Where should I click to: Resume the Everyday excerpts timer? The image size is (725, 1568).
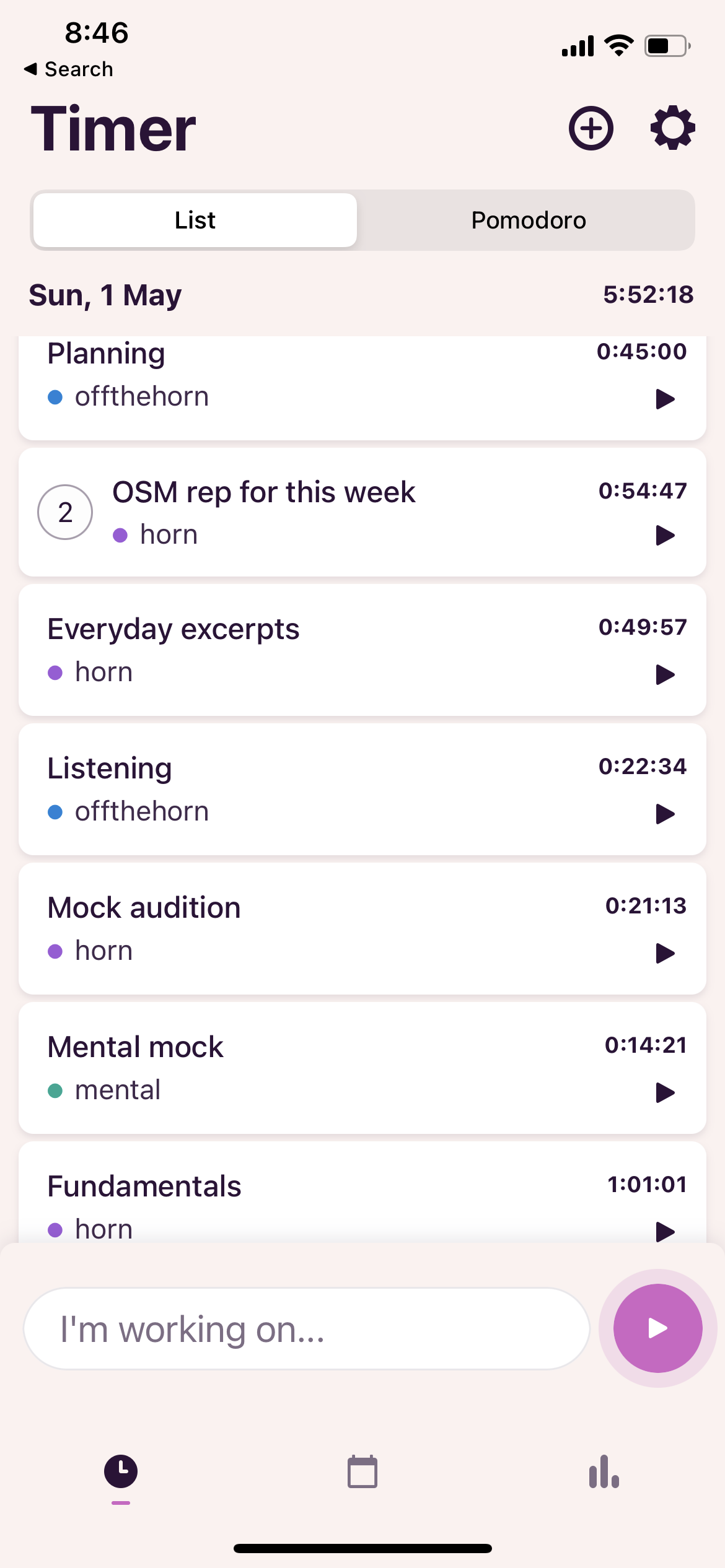click(665, 675)
